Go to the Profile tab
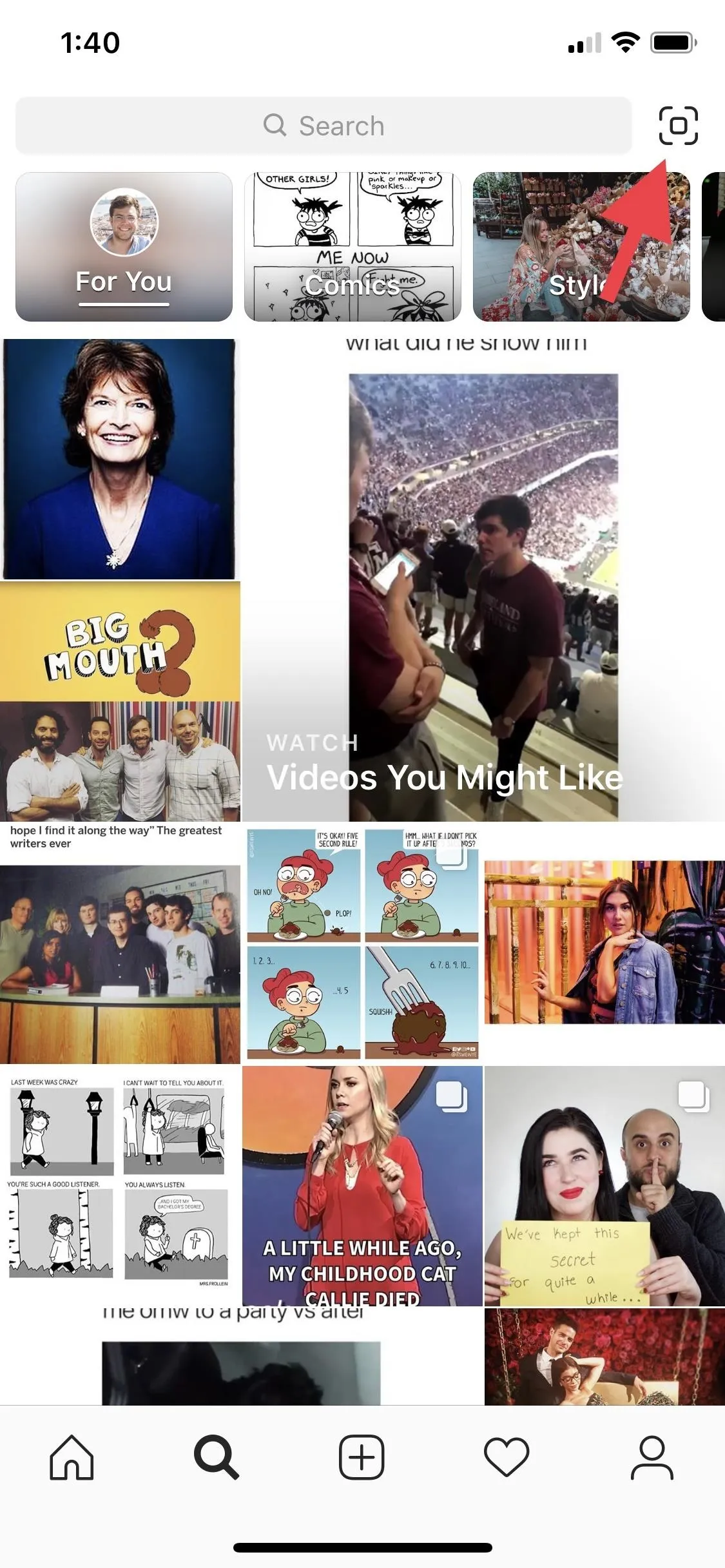 [652, 1457]
